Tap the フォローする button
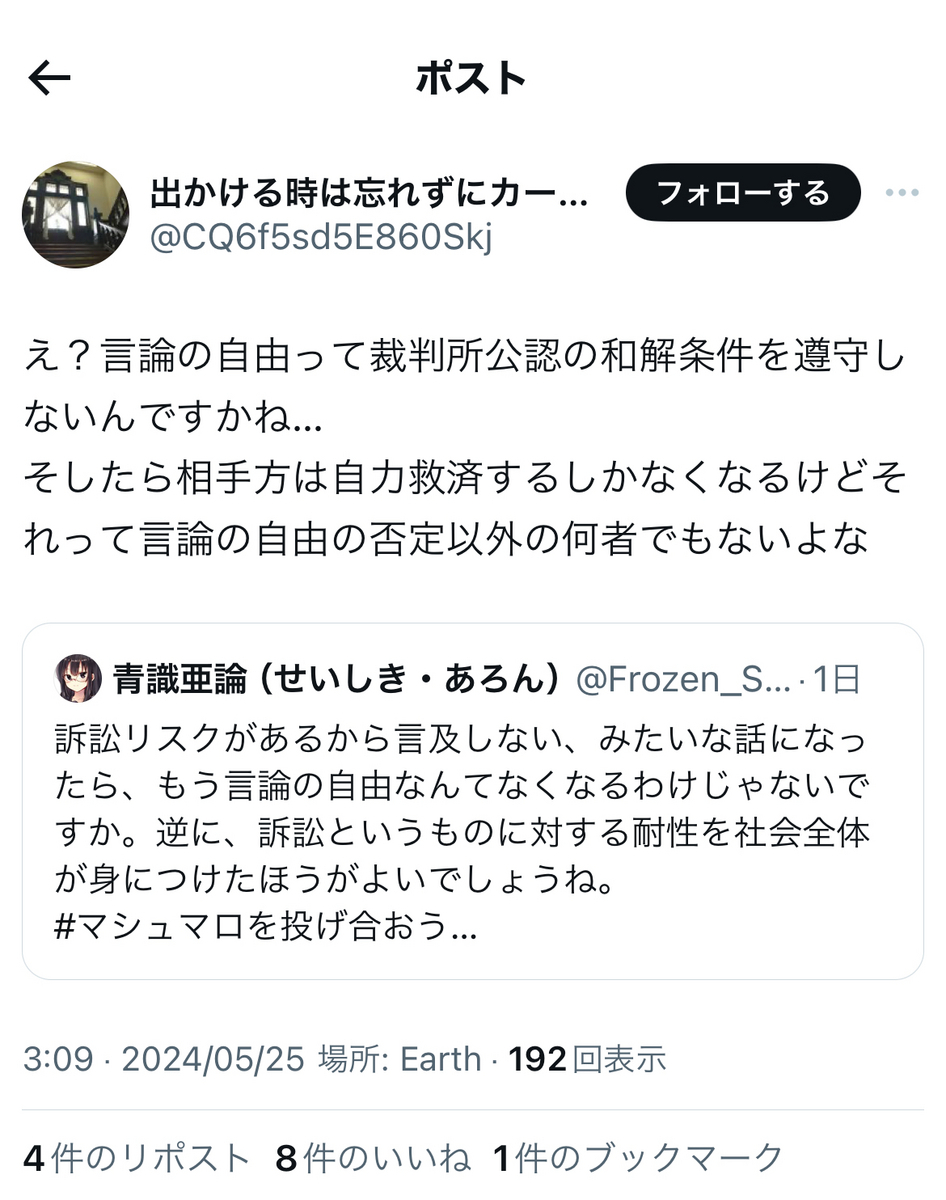 pos(743,192)
